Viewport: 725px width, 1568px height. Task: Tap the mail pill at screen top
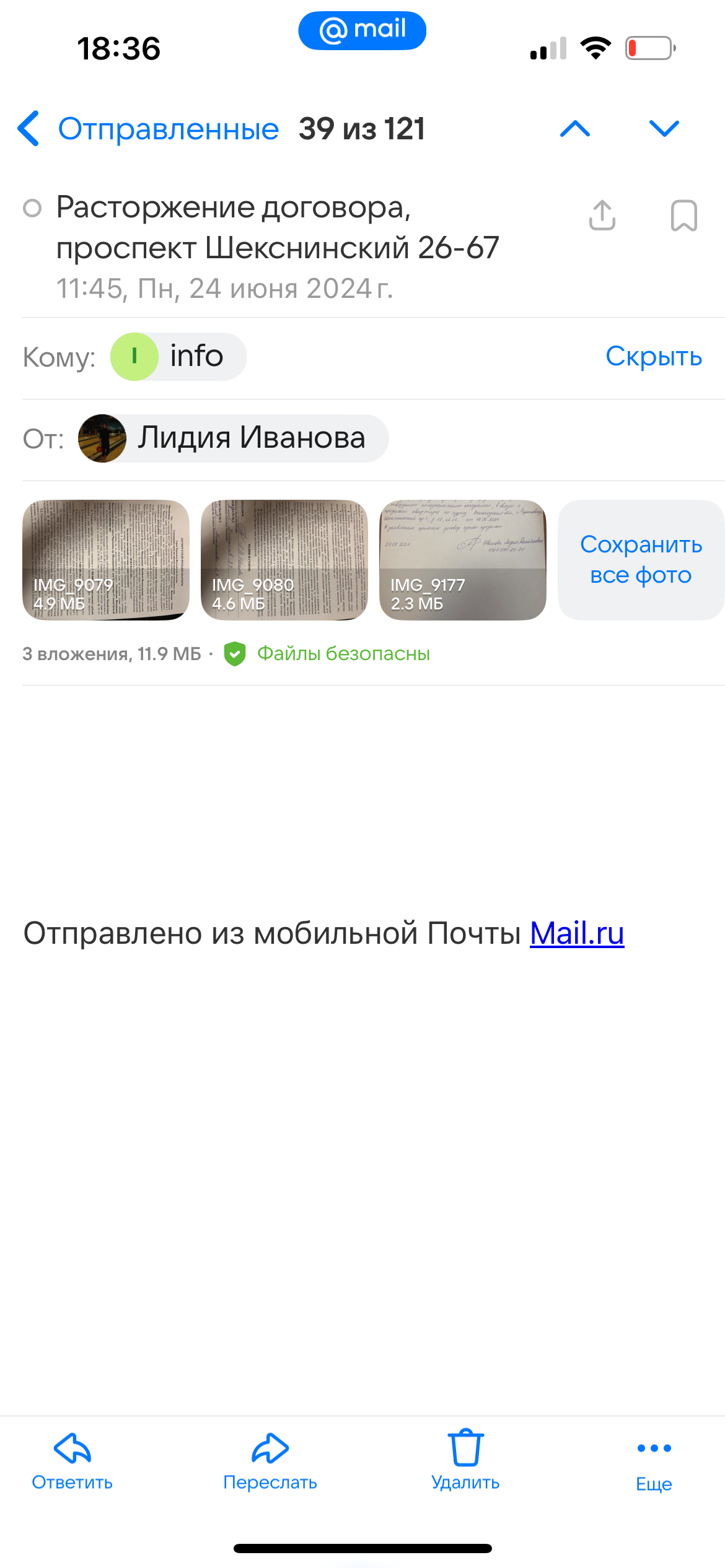coord(362,30)
